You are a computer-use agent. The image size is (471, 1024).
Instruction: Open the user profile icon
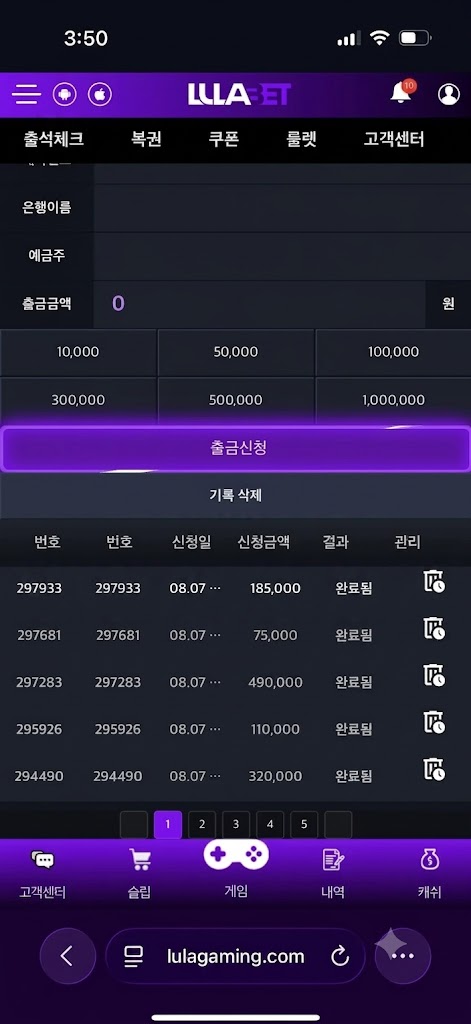[x=449, y=95]
